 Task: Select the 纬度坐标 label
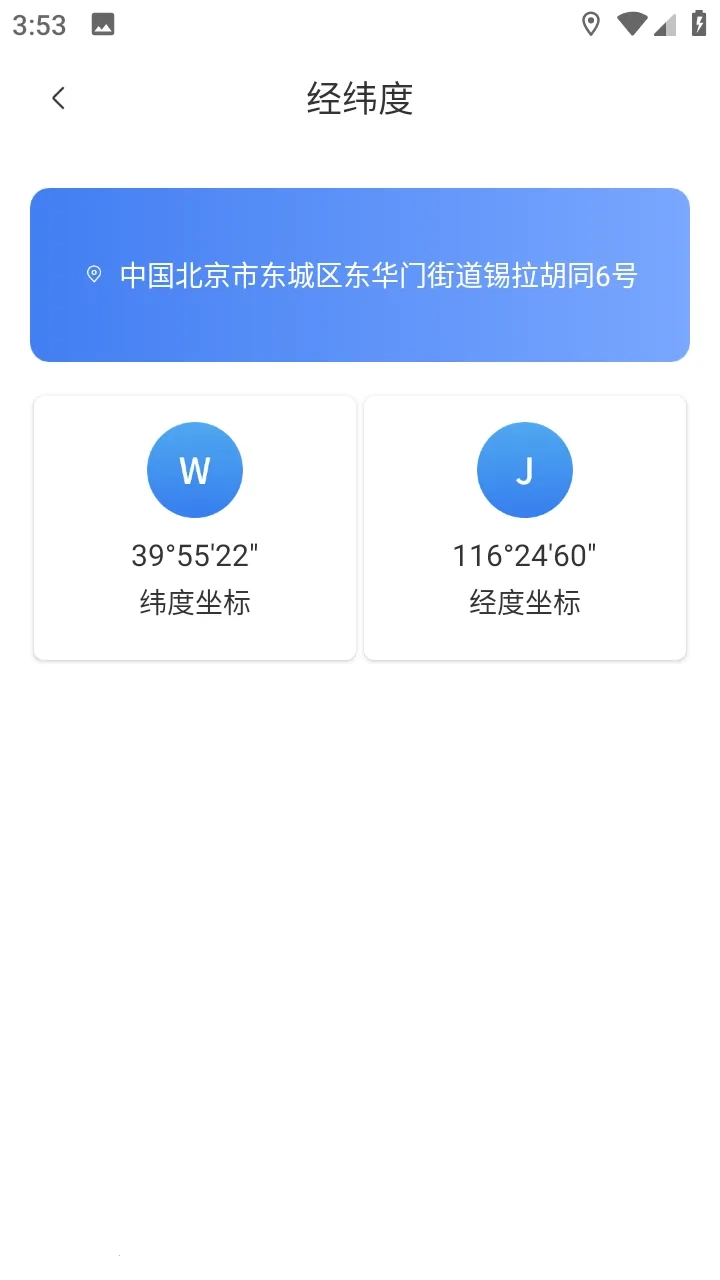click(x=194, y=601)
